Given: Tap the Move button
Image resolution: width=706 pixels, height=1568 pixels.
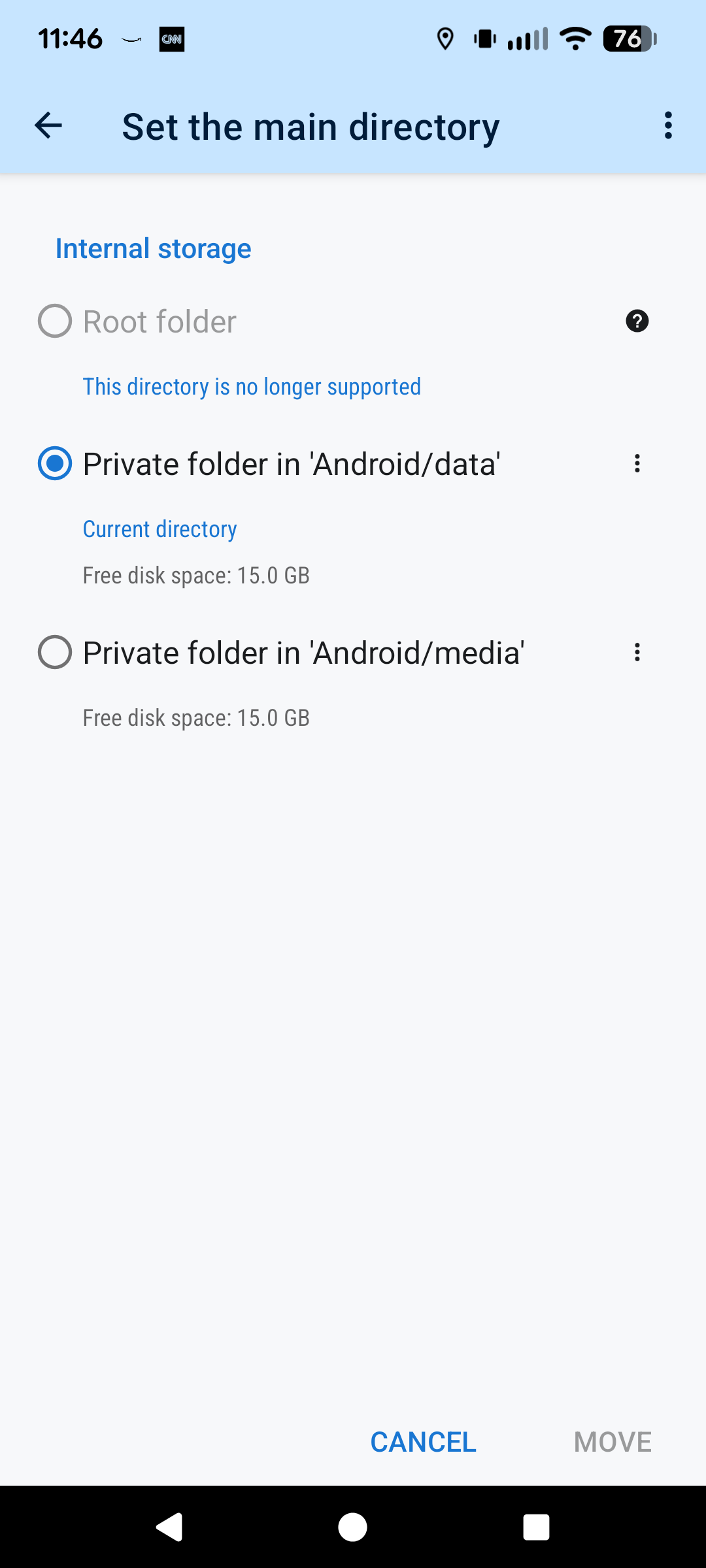Looking at the screenshot, I should click(613, 1442).
